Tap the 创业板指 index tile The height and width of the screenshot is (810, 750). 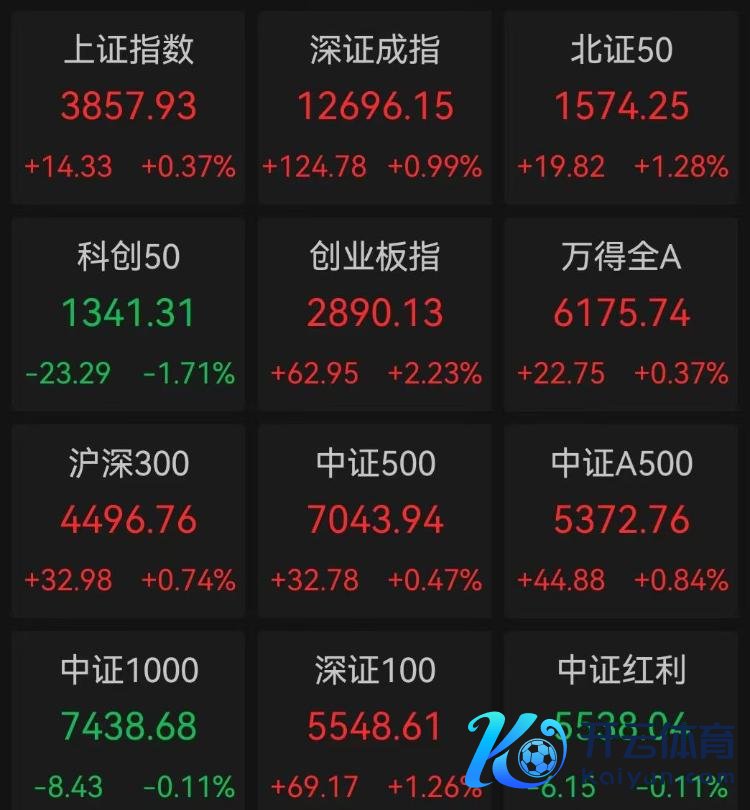[x=375, y=313]
